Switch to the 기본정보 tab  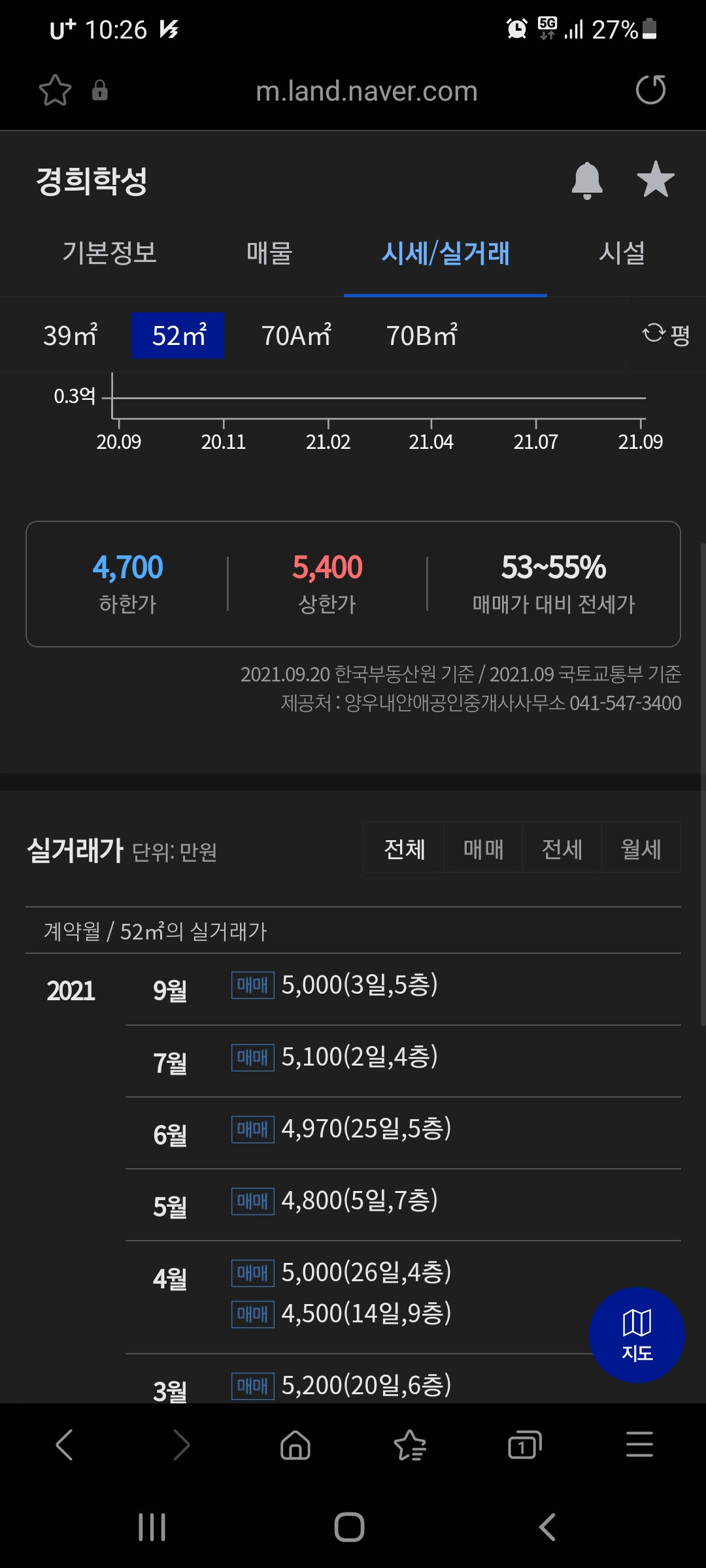click(109, 253)
